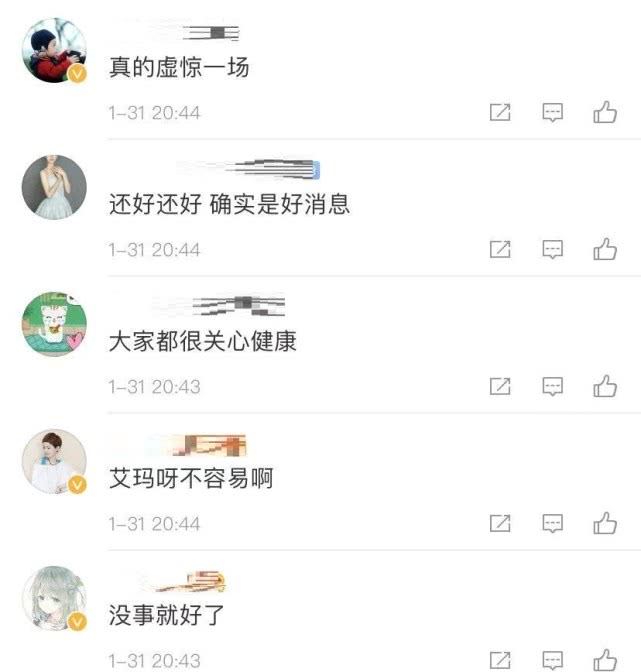Screen dimensions: 641x672
Task: Reply to the comment 没事就好了
Action: point(553,660)
